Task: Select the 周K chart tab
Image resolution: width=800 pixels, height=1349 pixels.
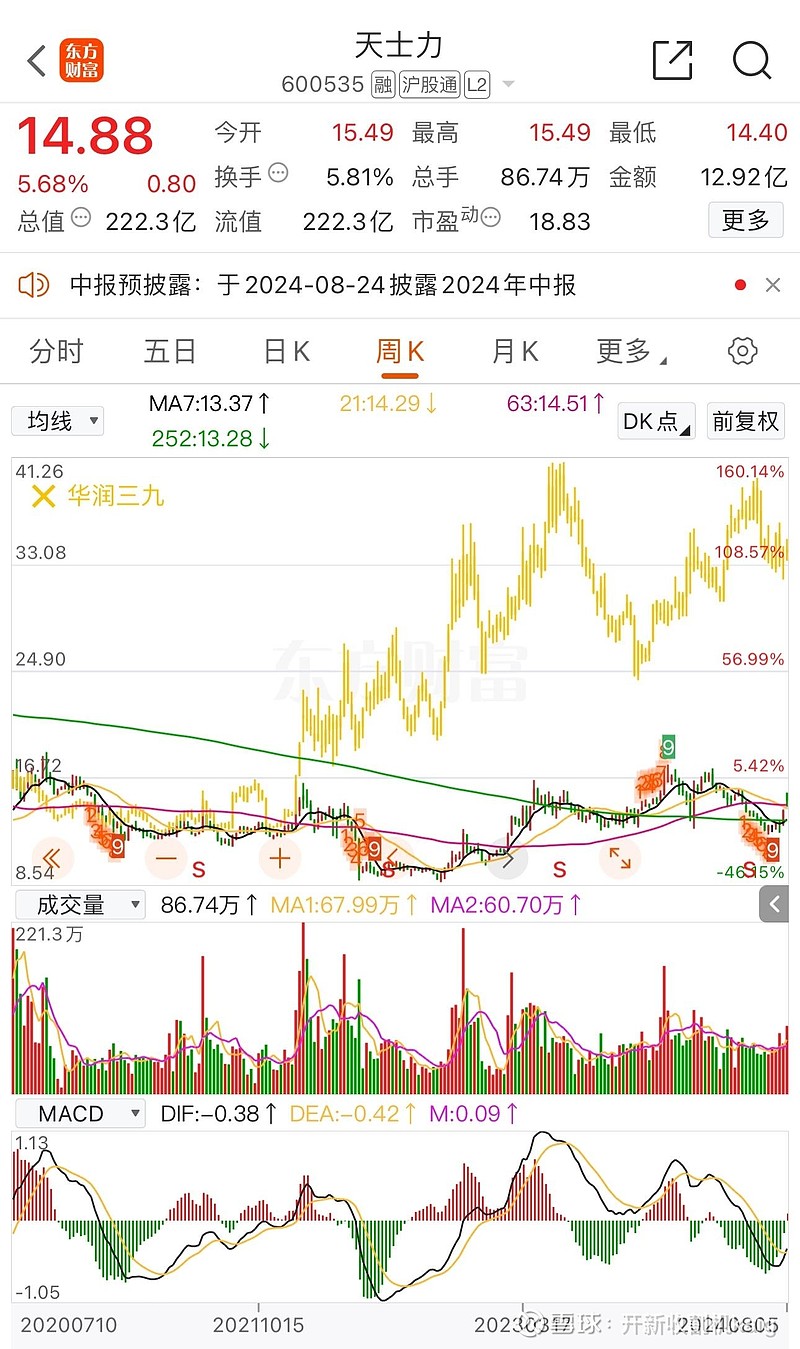Action: pyautogui.click(x=400, y=351)
